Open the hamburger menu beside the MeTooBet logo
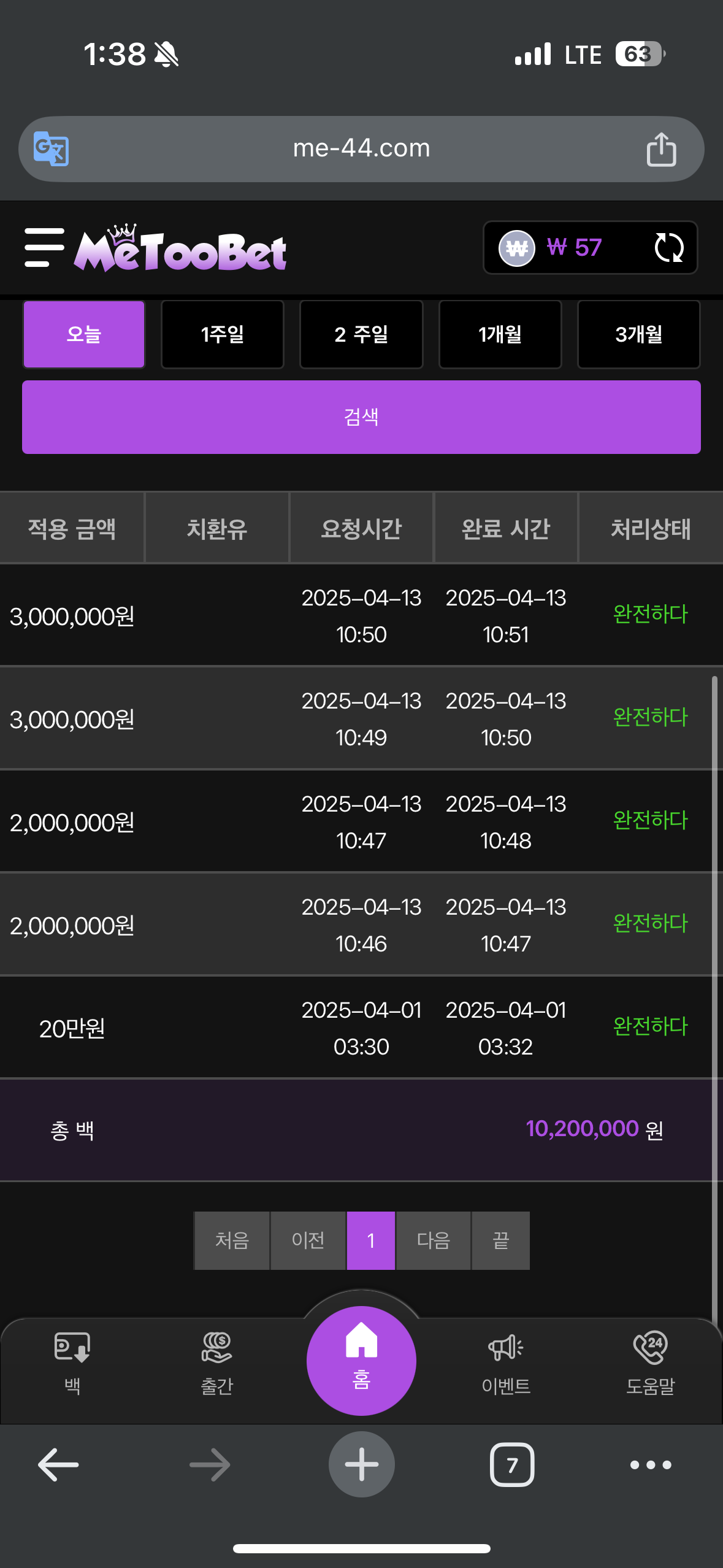723x1568 pixels. (44, 248)
